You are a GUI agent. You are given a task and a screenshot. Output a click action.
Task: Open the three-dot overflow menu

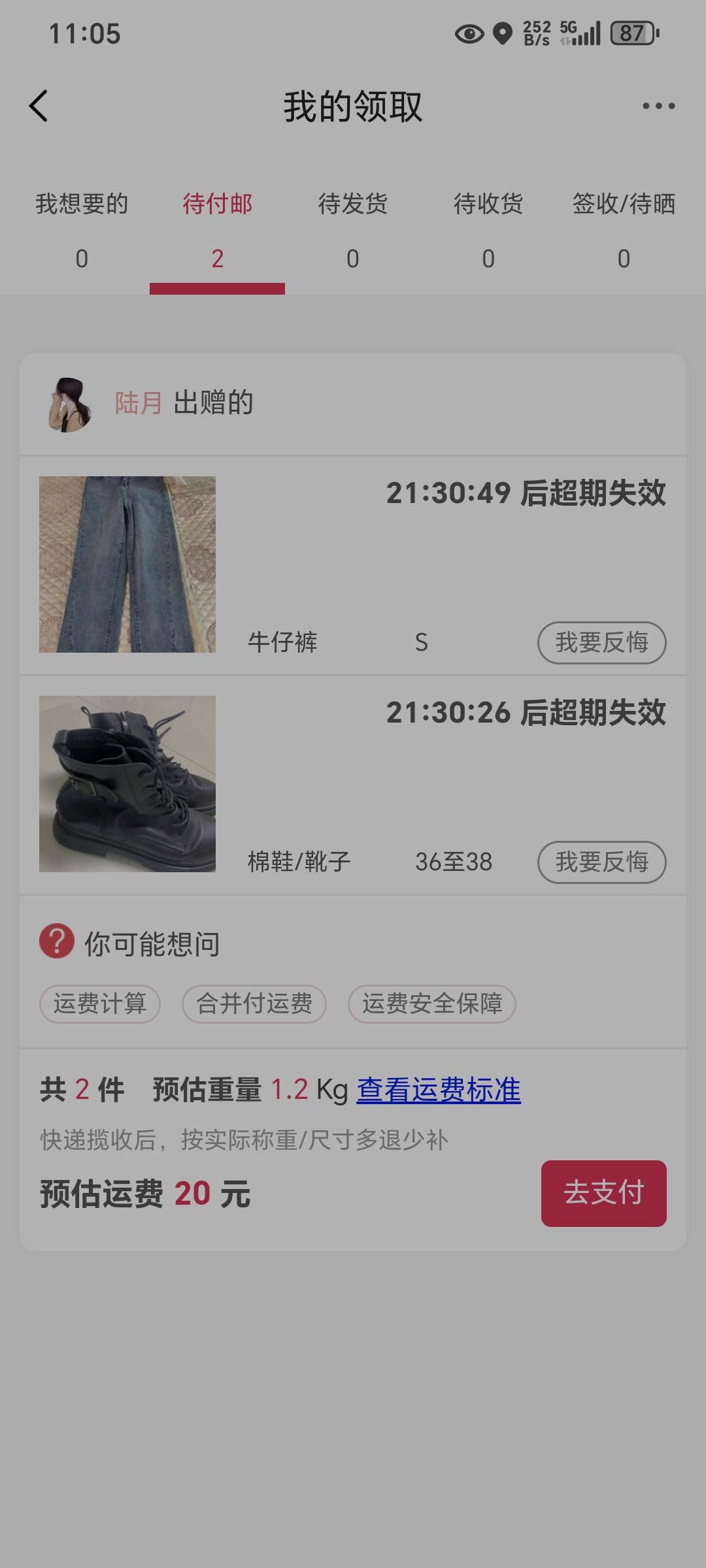pos(658,106)
